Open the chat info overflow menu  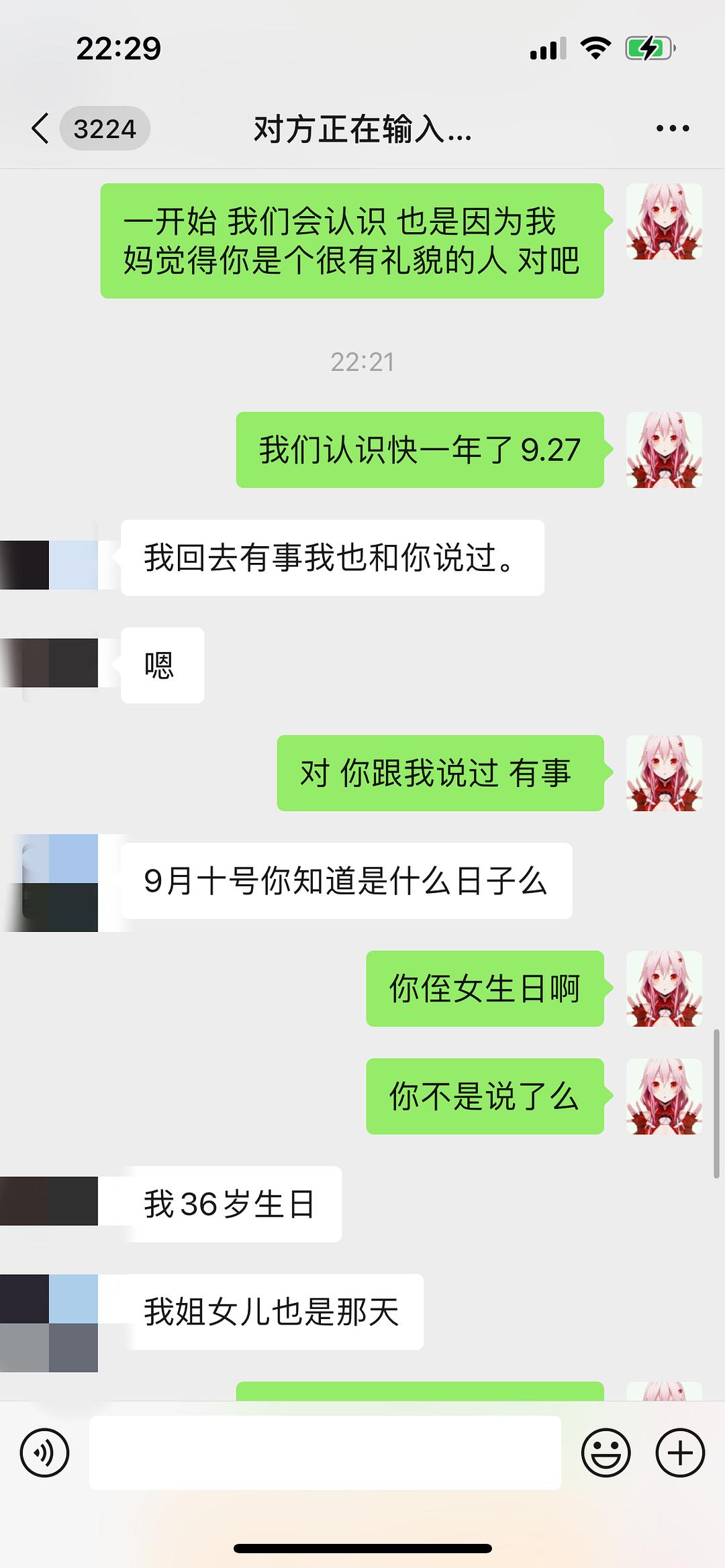tap(673, 128)
